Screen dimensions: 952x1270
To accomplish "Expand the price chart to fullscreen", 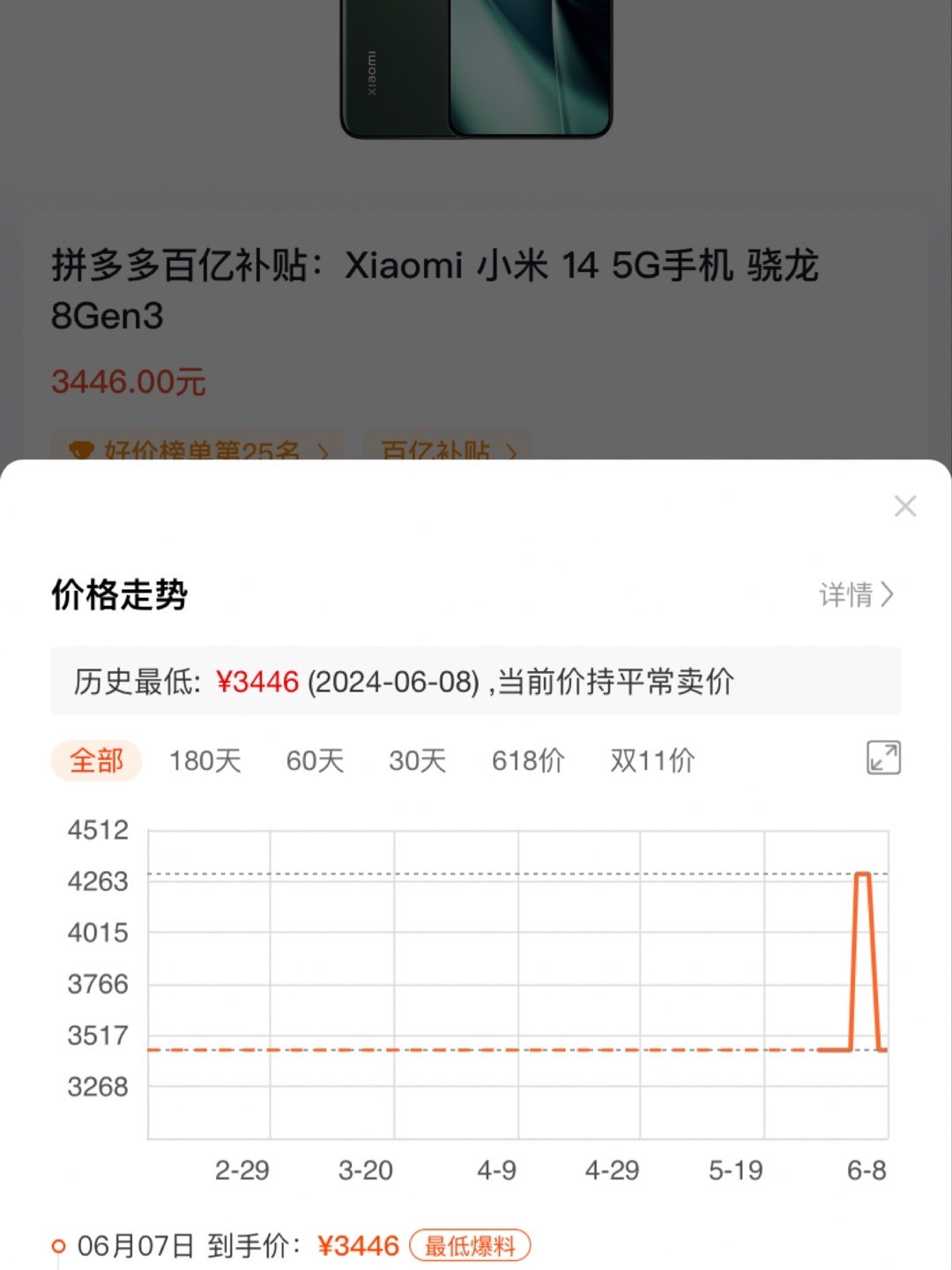I will (883, 758).
